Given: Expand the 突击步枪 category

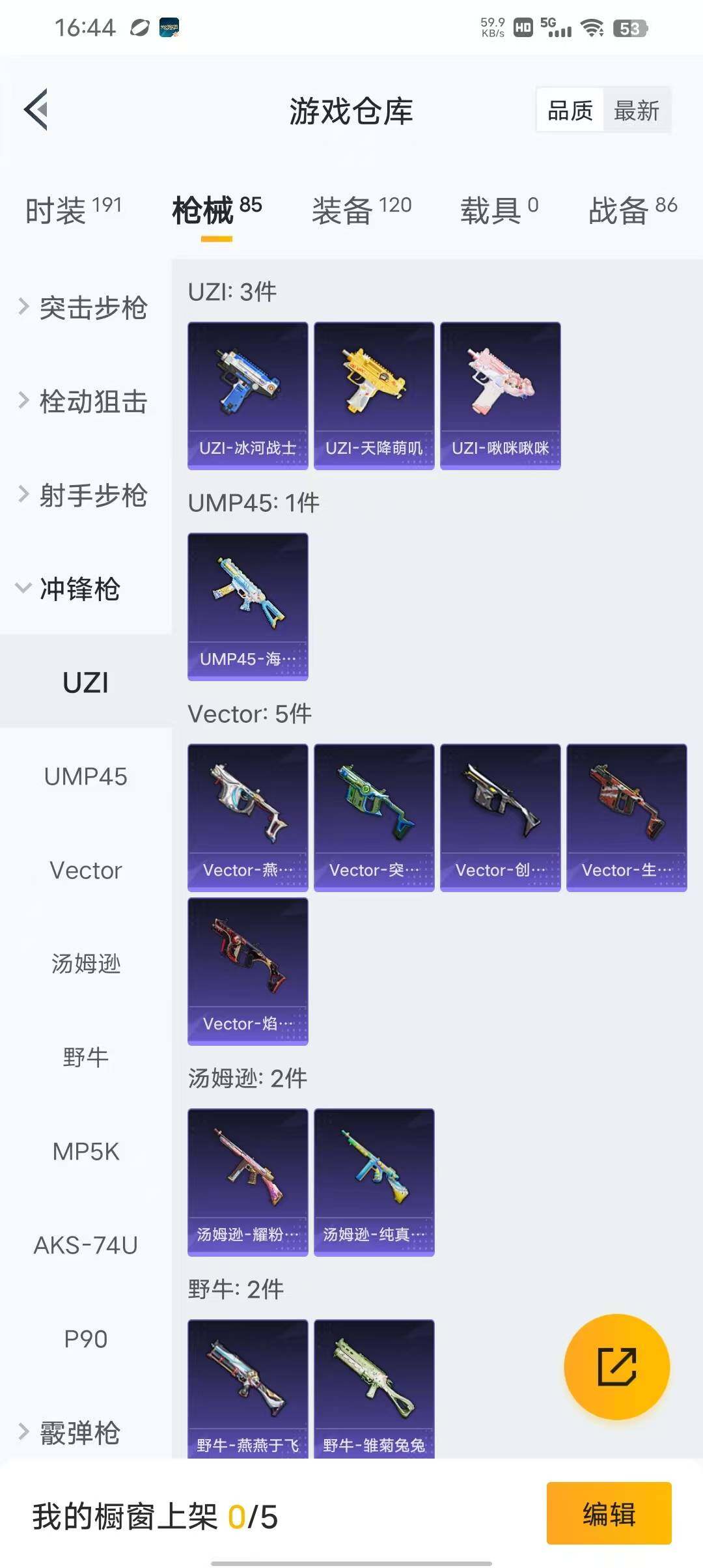Looking at the screenshot, I should pyautogui.click(x=85, y=308).
